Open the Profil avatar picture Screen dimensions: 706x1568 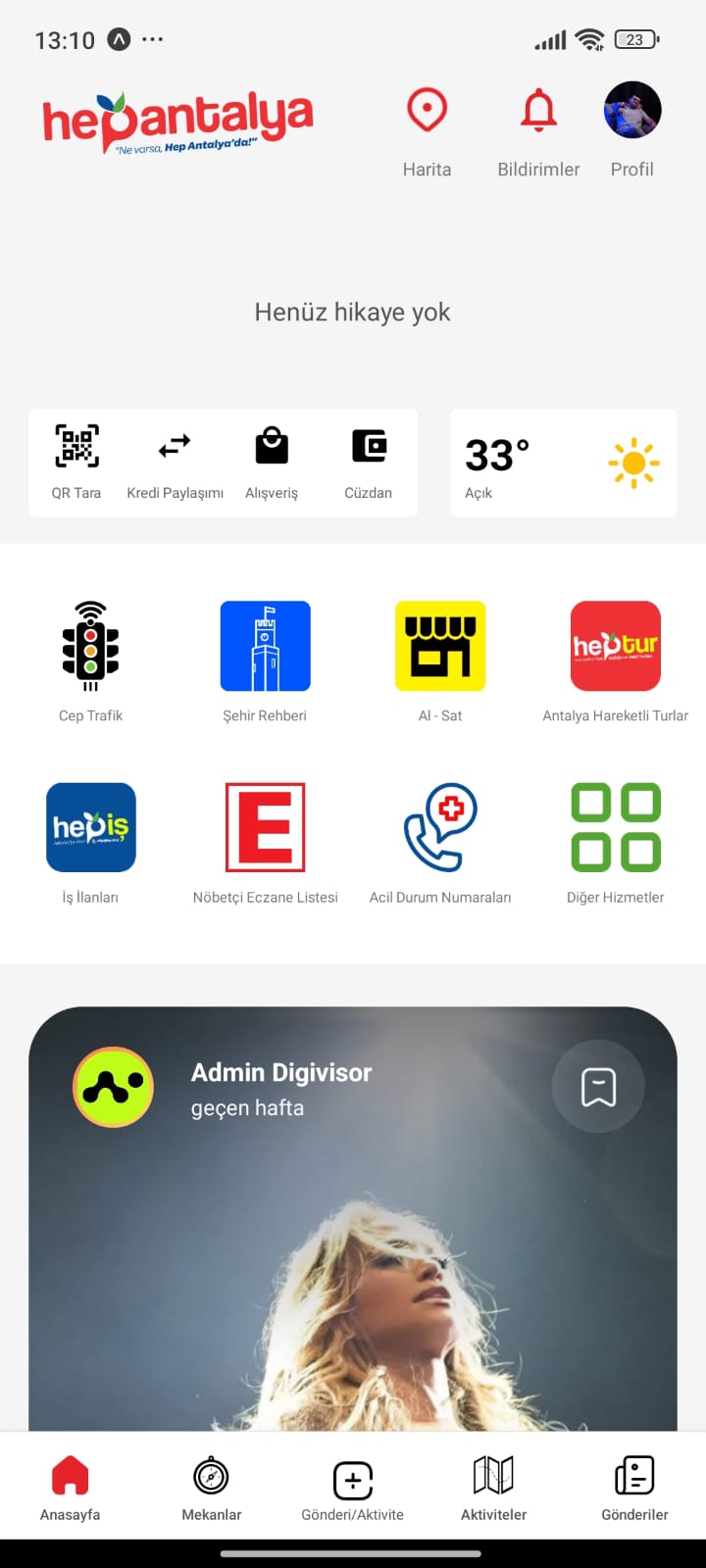(x=632, y=110)
